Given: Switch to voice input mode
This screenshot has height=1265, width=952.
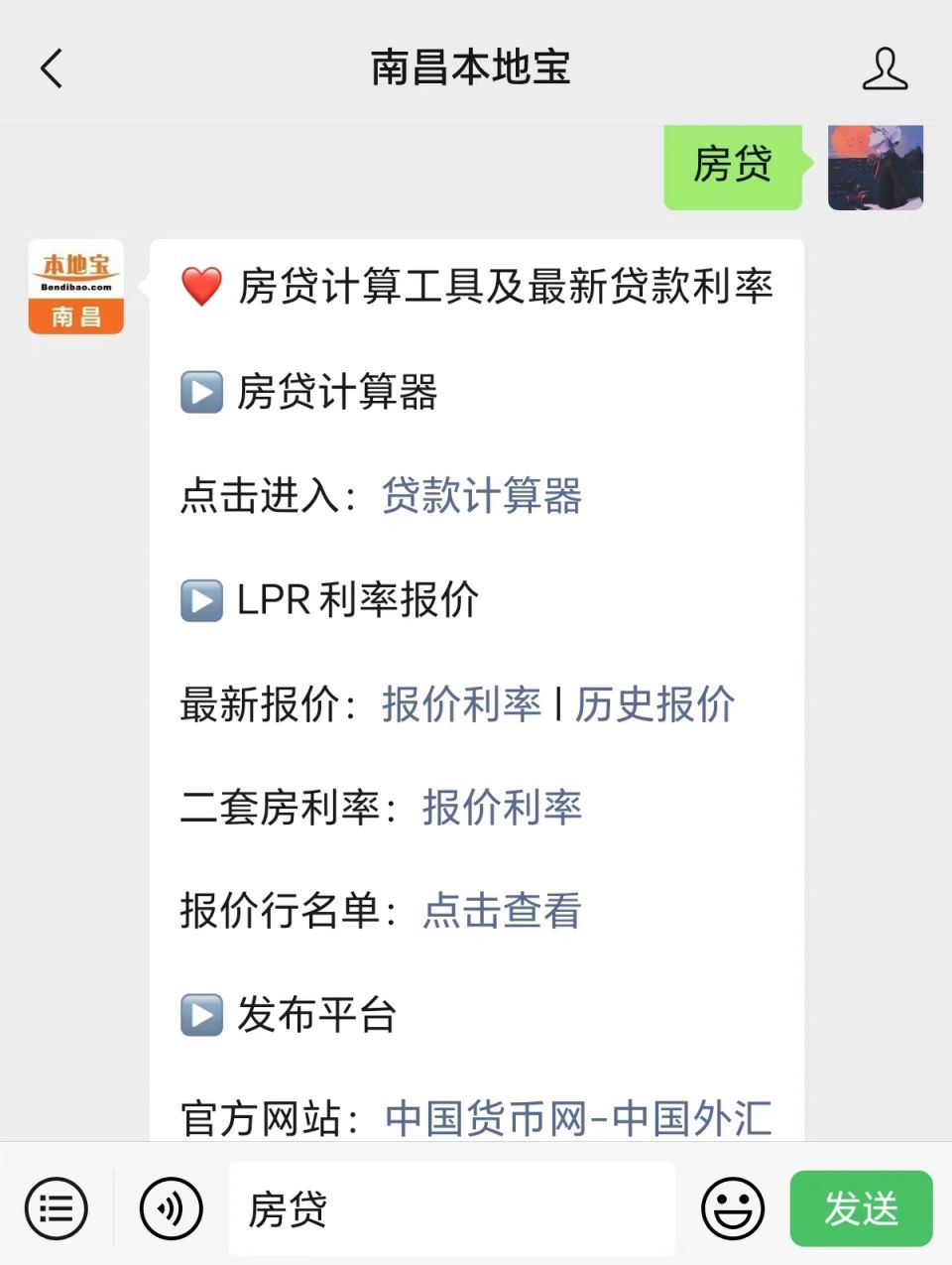Looking at the screenshot, I should [x=171, y=1208].
